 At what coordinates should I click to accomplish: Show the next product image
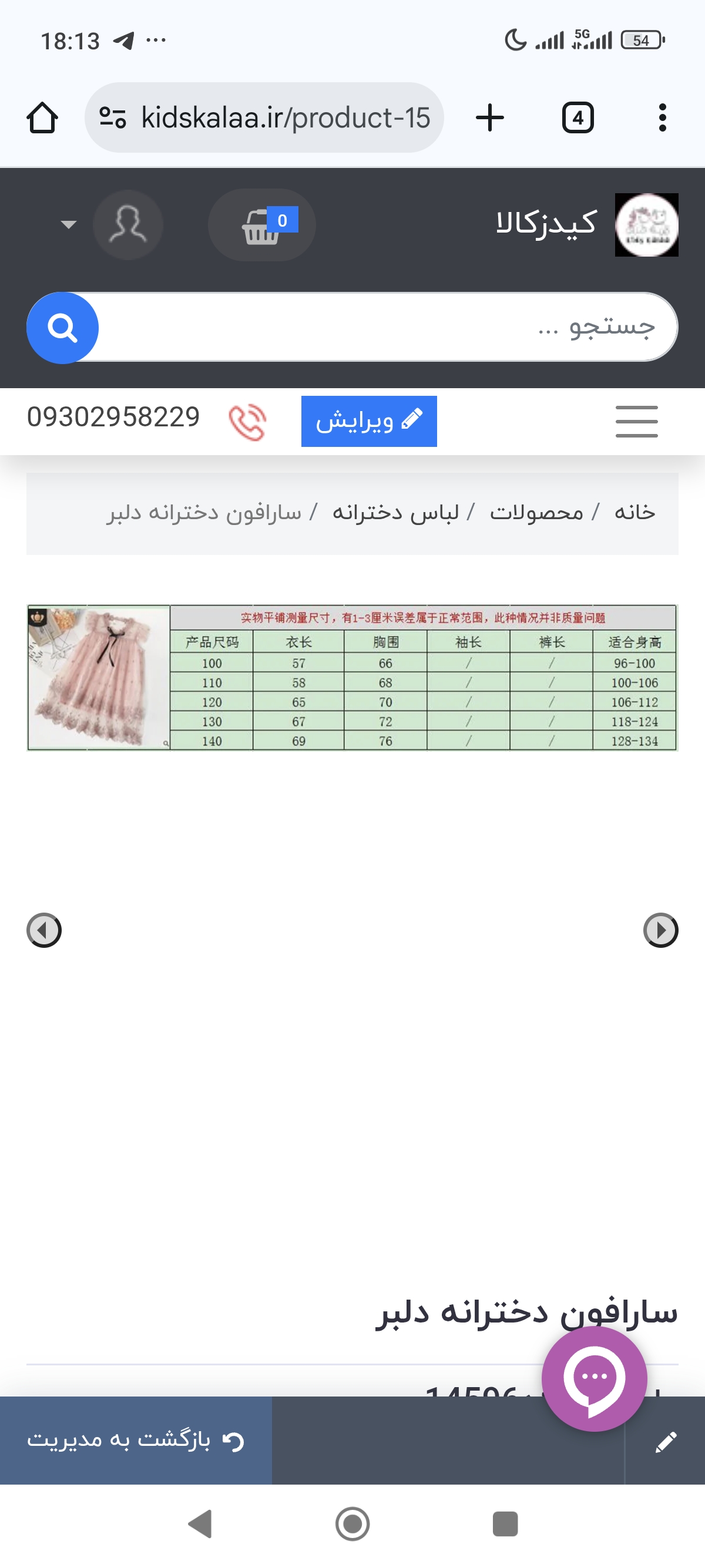click(x=660, y=930)
